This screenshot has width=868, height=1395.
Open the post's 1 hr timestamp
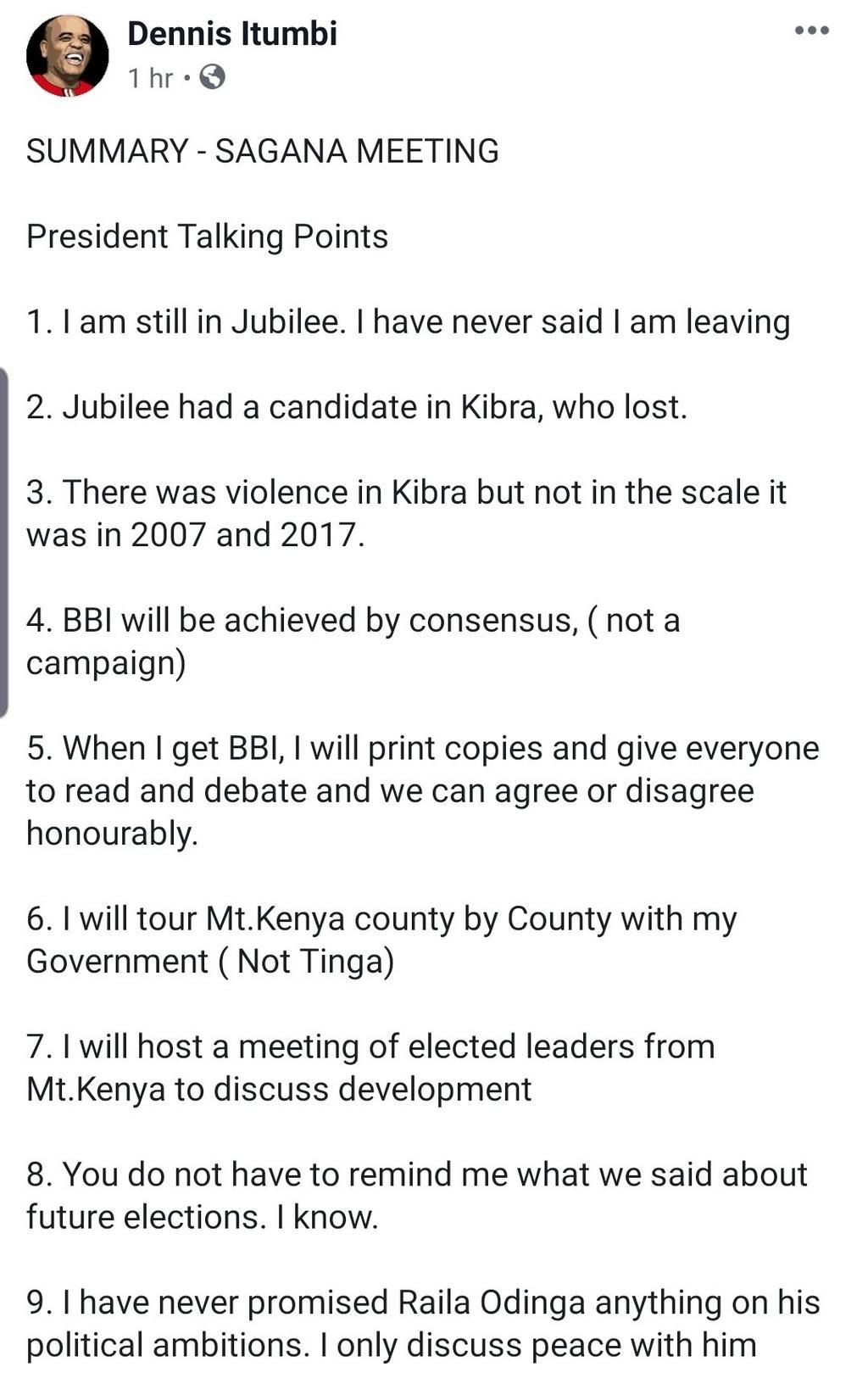(150, 78)
